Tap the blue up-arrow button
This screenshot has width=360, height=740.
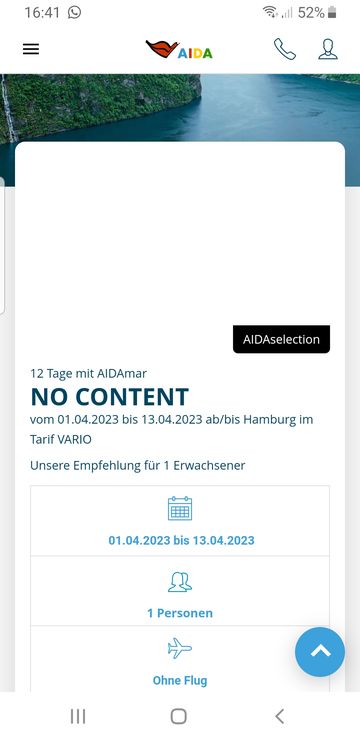click(320, 652)
